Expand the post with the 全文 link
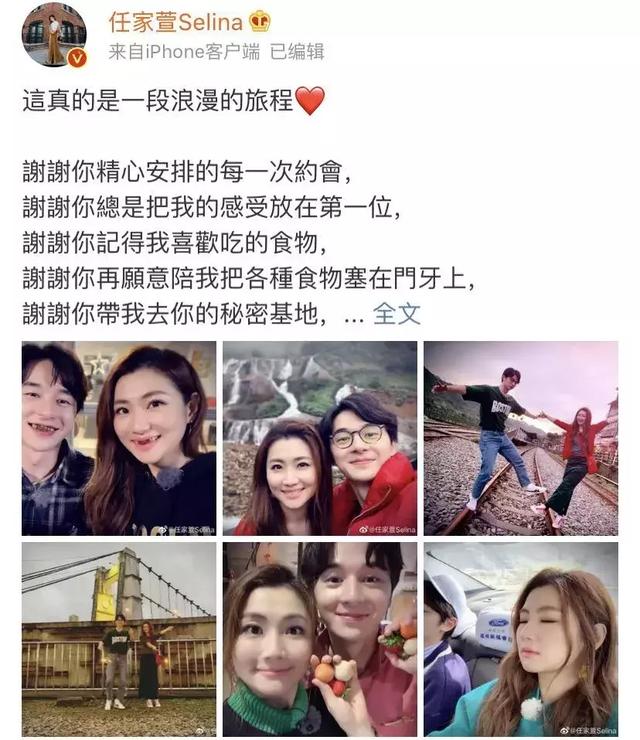Viewport: 640px width, 740px height. point(397,314)
